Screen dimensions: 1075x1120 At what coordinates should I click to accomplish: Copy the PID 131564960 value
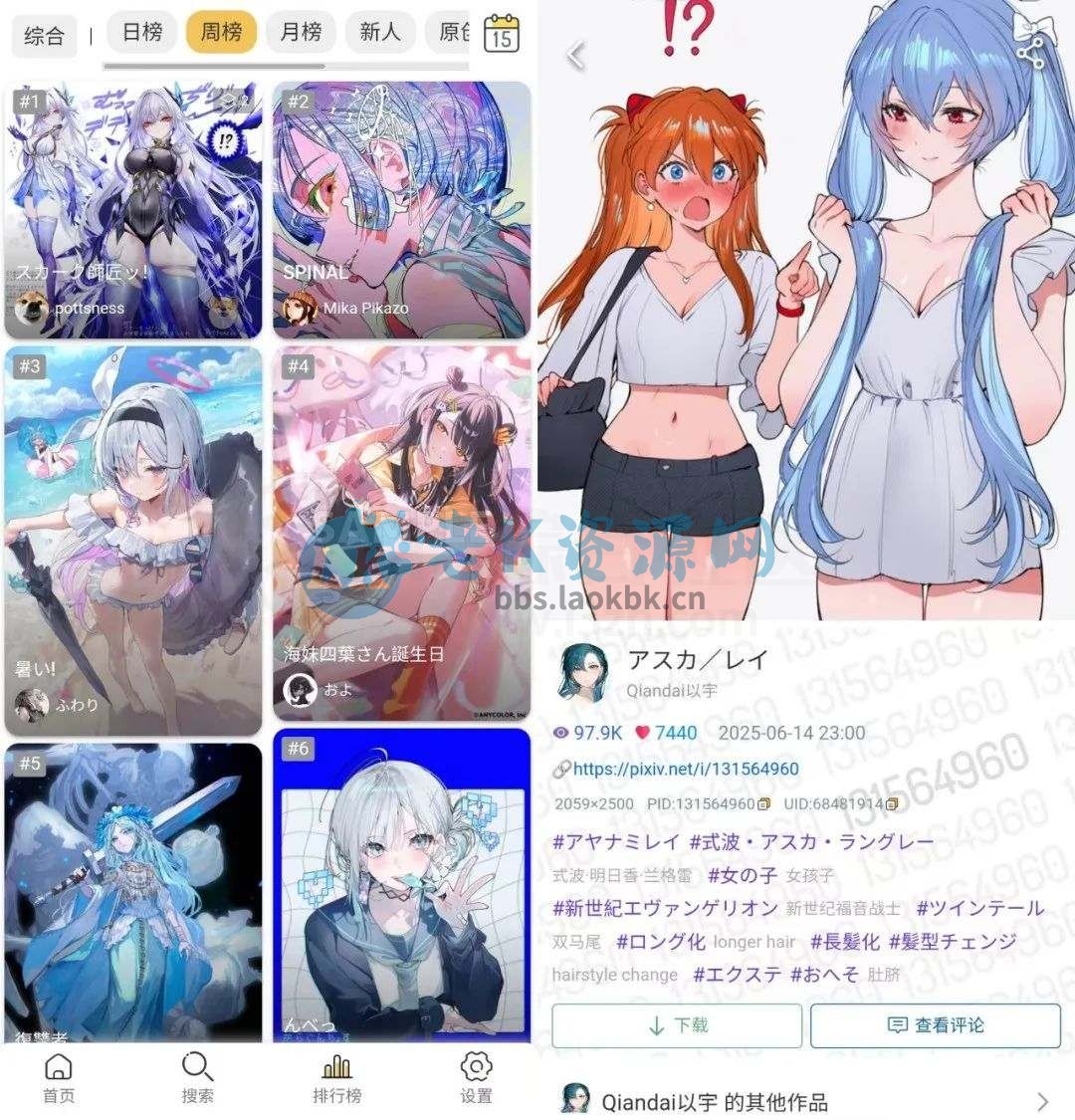pos(764,803)
